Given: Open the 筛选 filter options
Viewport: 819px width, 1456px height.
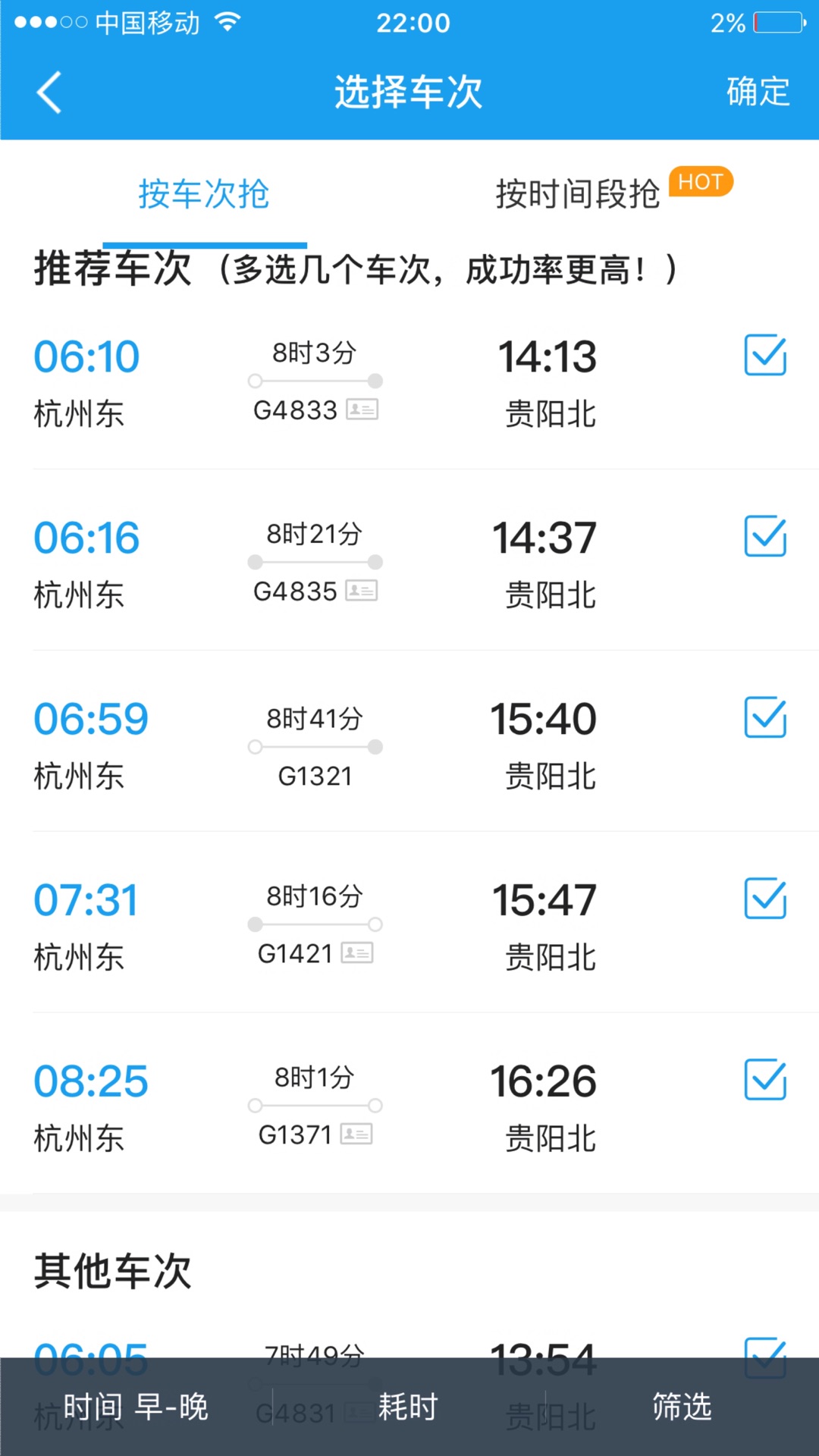Looking at the screenshot, I should coord(682,1407).
